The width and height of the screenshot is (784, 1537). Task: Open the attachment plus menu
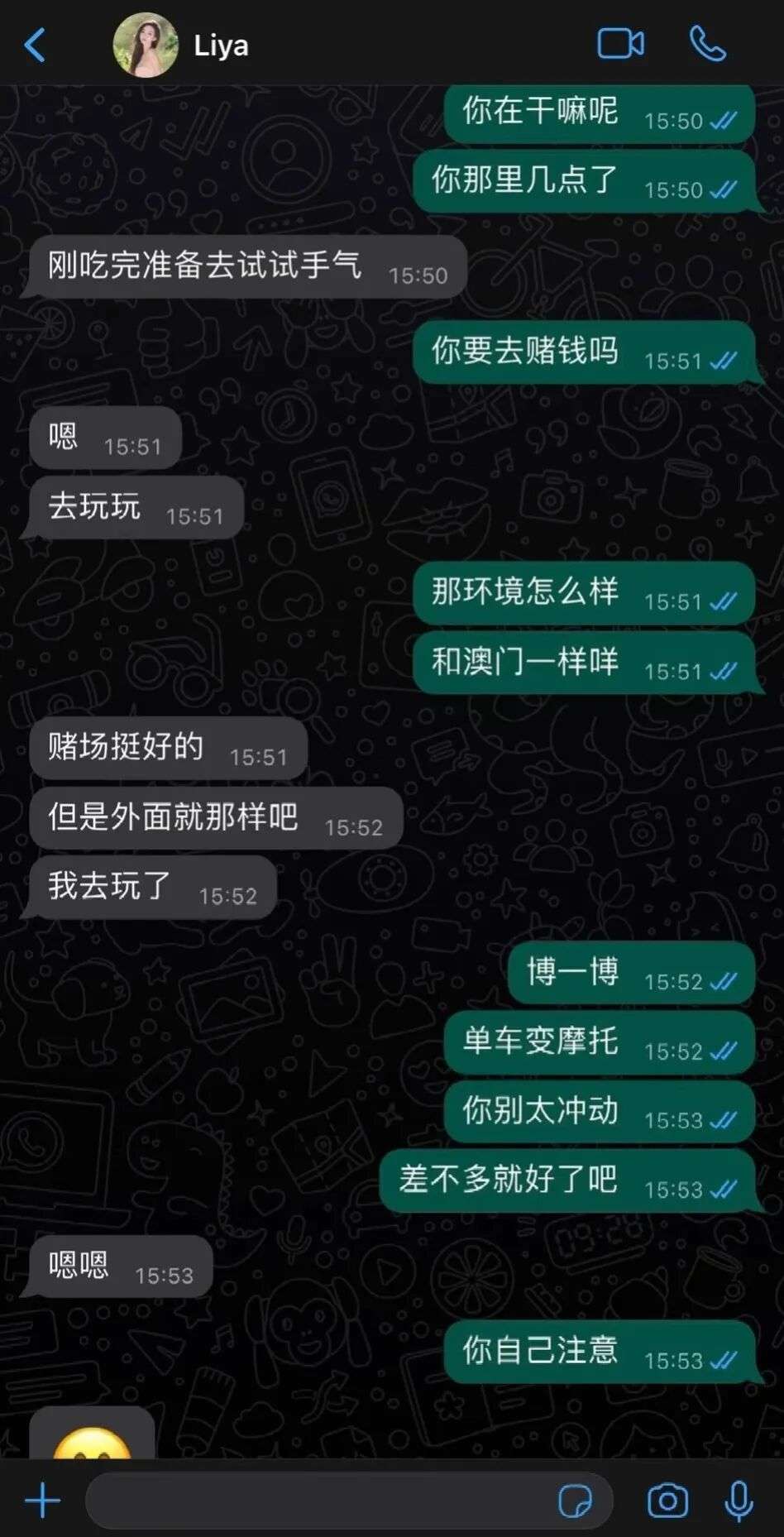tap(42, 1500)
